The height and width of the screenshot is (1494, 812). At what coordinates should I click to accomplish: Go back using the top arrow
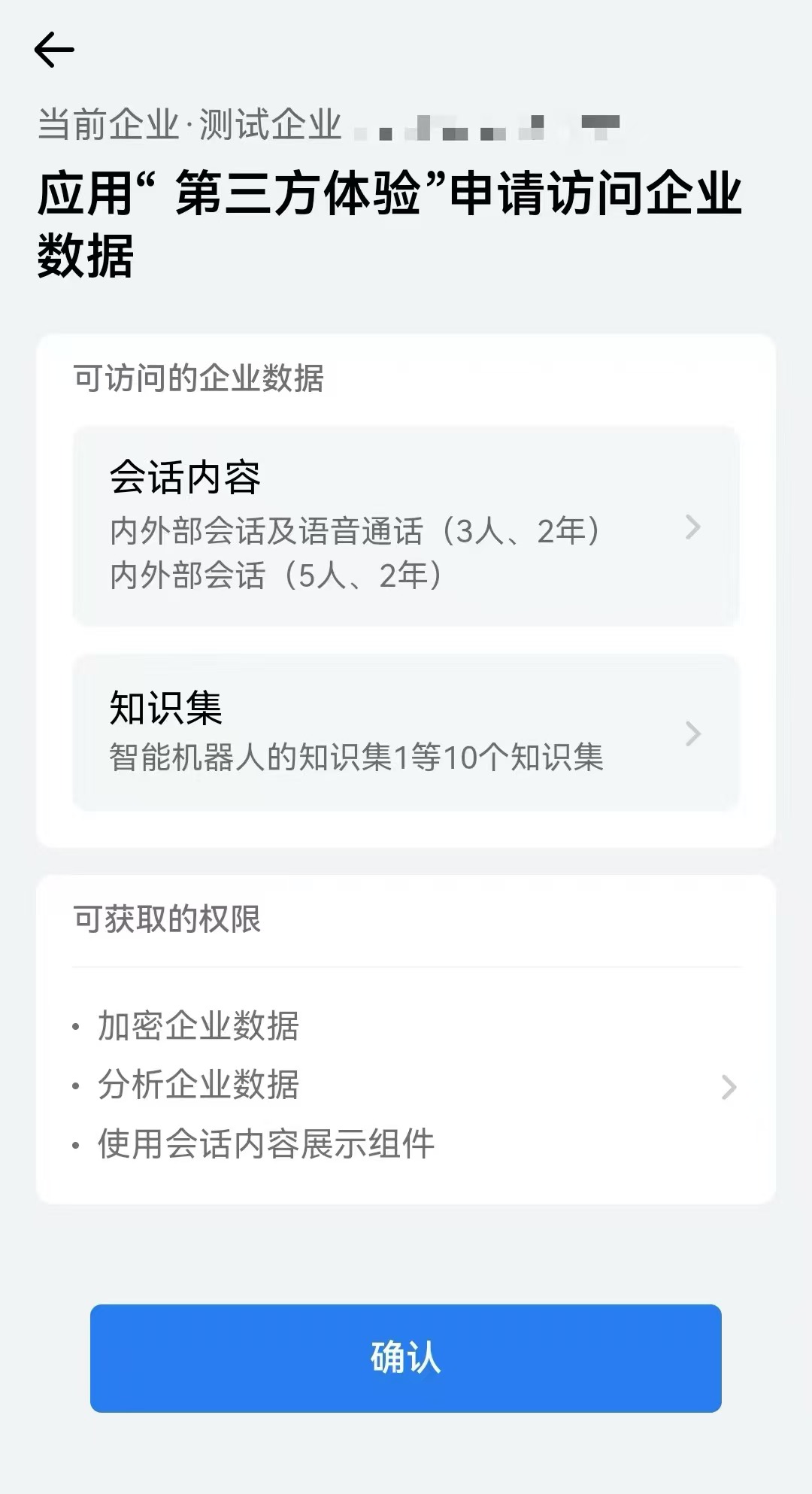tap(54, 50)
